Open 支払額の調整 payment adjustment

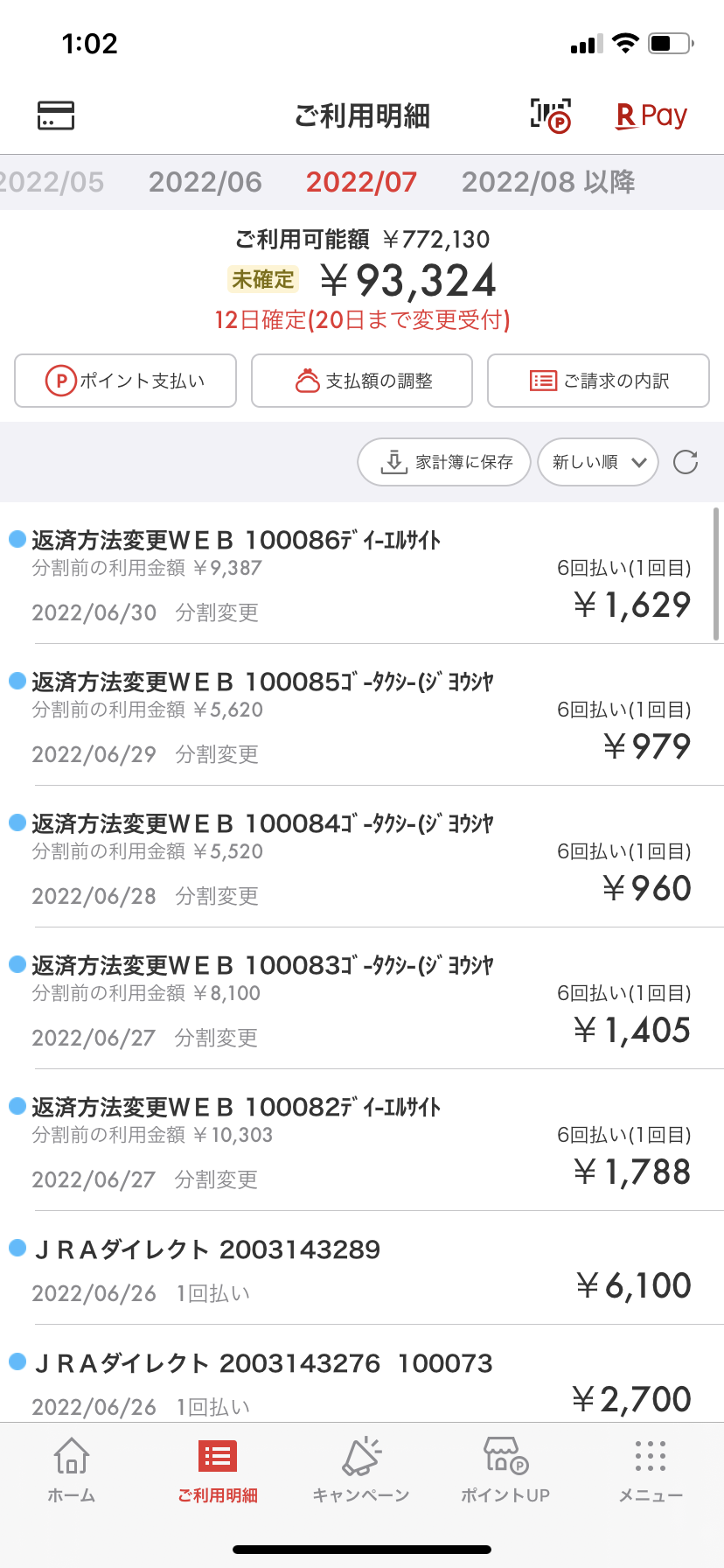362,381
